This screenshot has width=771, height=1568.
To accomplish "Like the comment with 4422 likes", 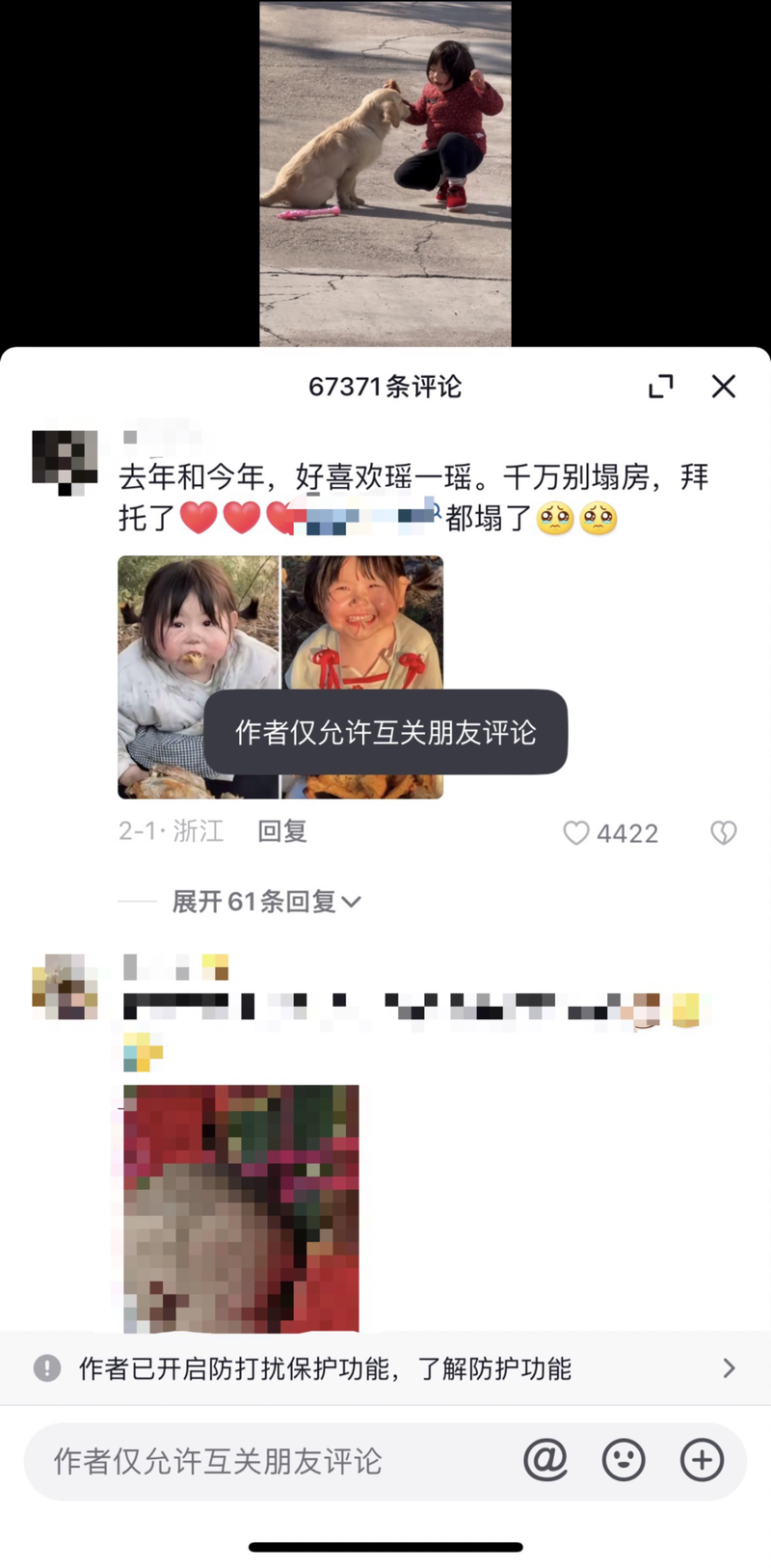I will (576, 833).
